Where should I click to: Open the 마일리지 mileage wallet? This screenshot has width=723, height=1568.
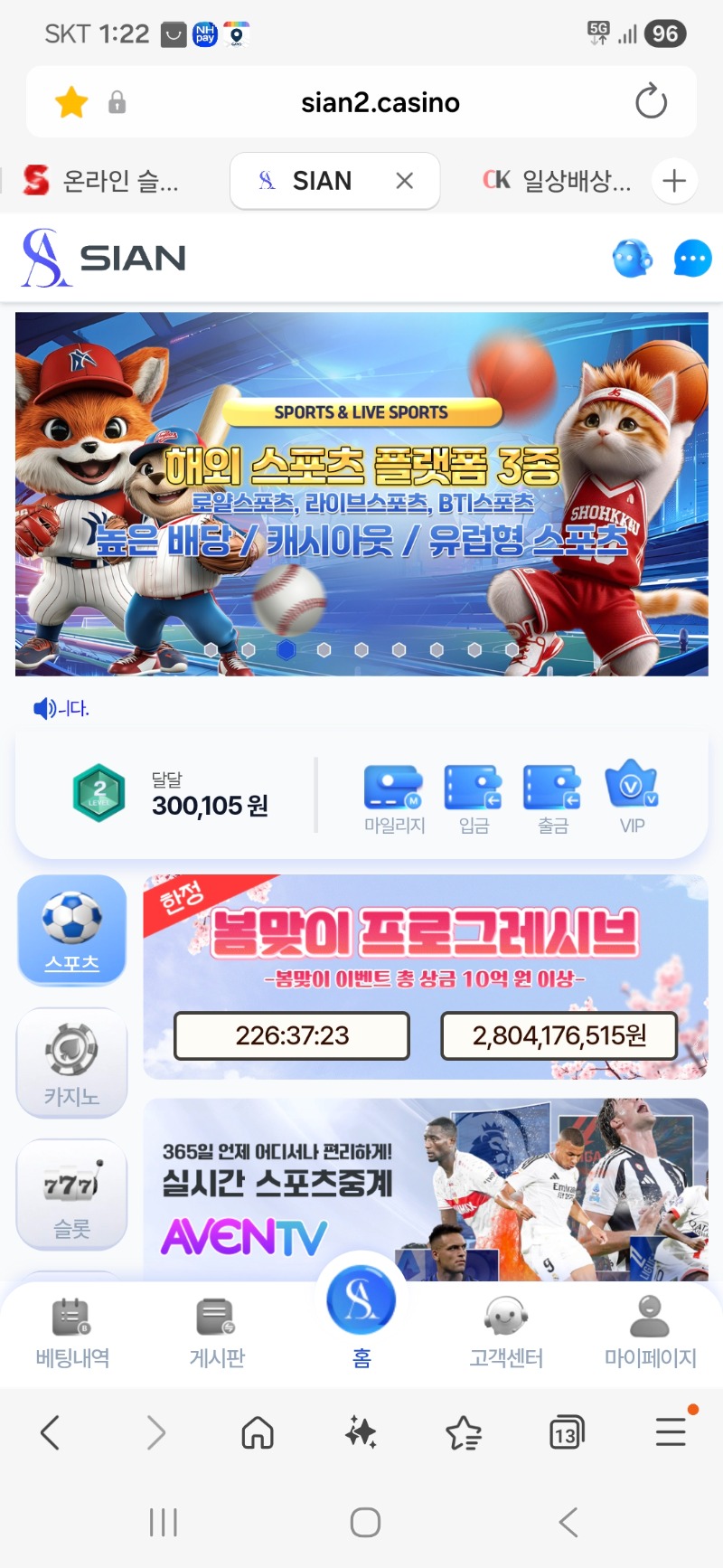394,798
